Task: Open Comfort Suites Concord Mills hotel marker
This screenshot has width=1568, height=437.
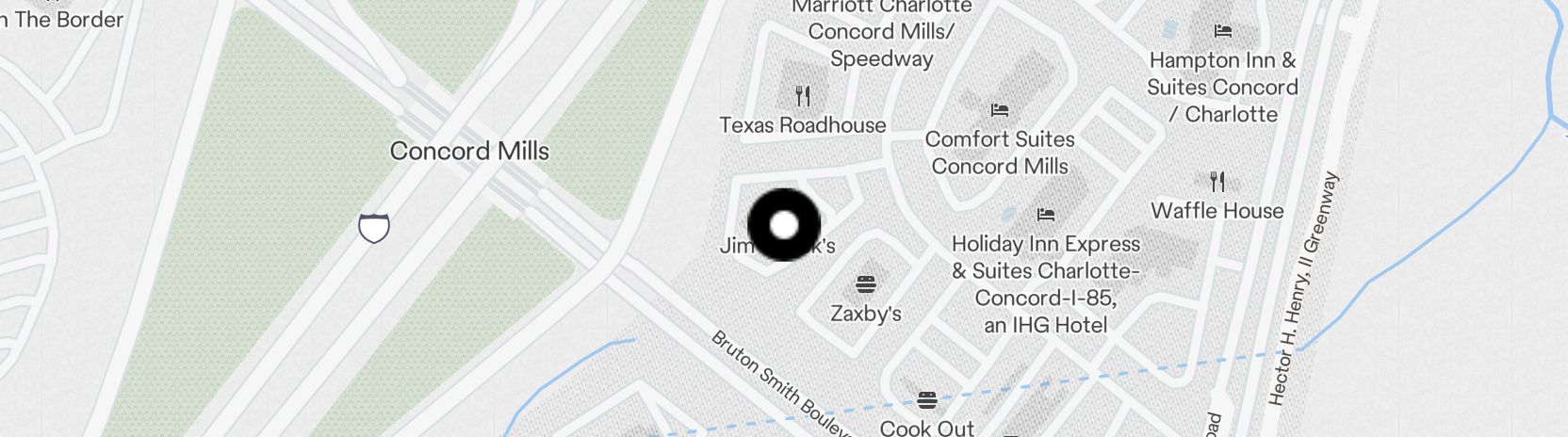Action: pyautogui.click(x=1000, y=110)
